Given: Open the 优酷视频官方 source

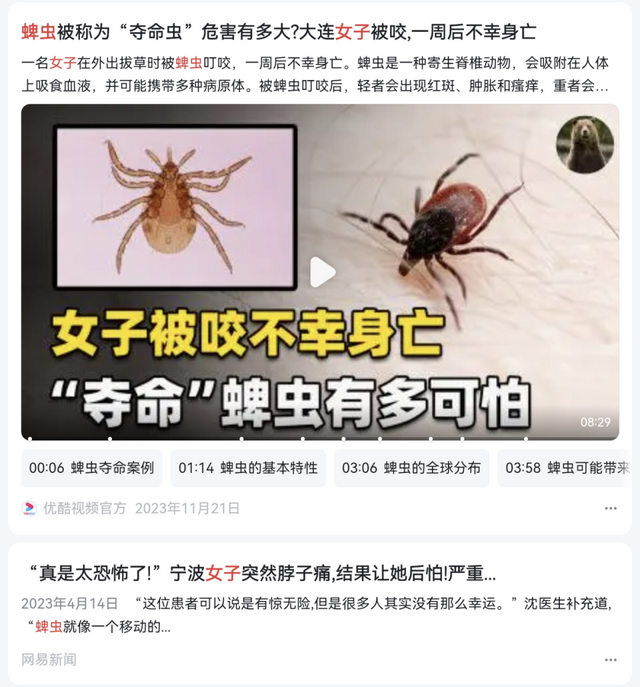Looking at the screenshot, I should tap(84, 508).
